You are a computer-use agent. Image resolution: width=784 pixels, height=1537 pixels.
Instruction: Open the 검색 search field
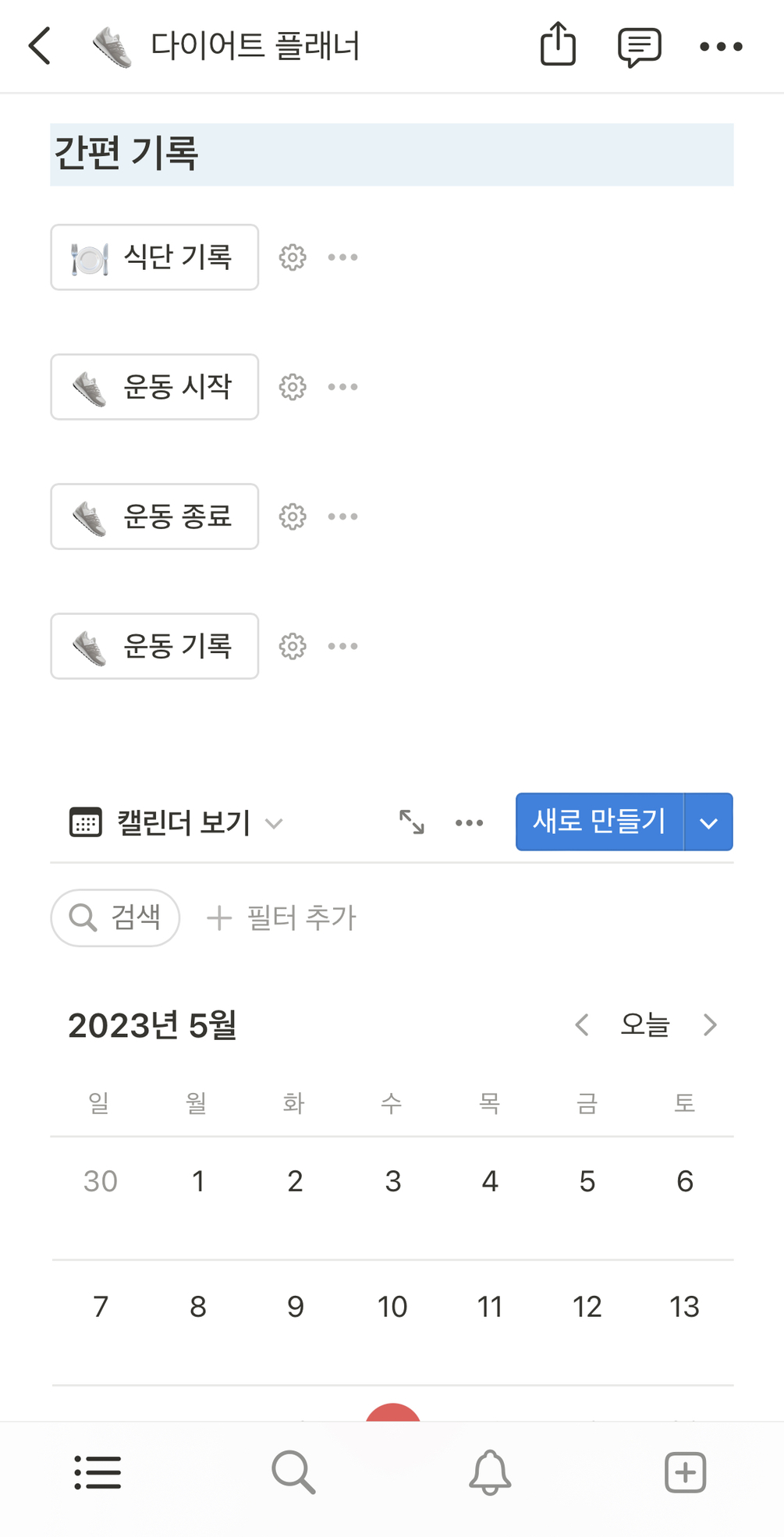[115, 918]
